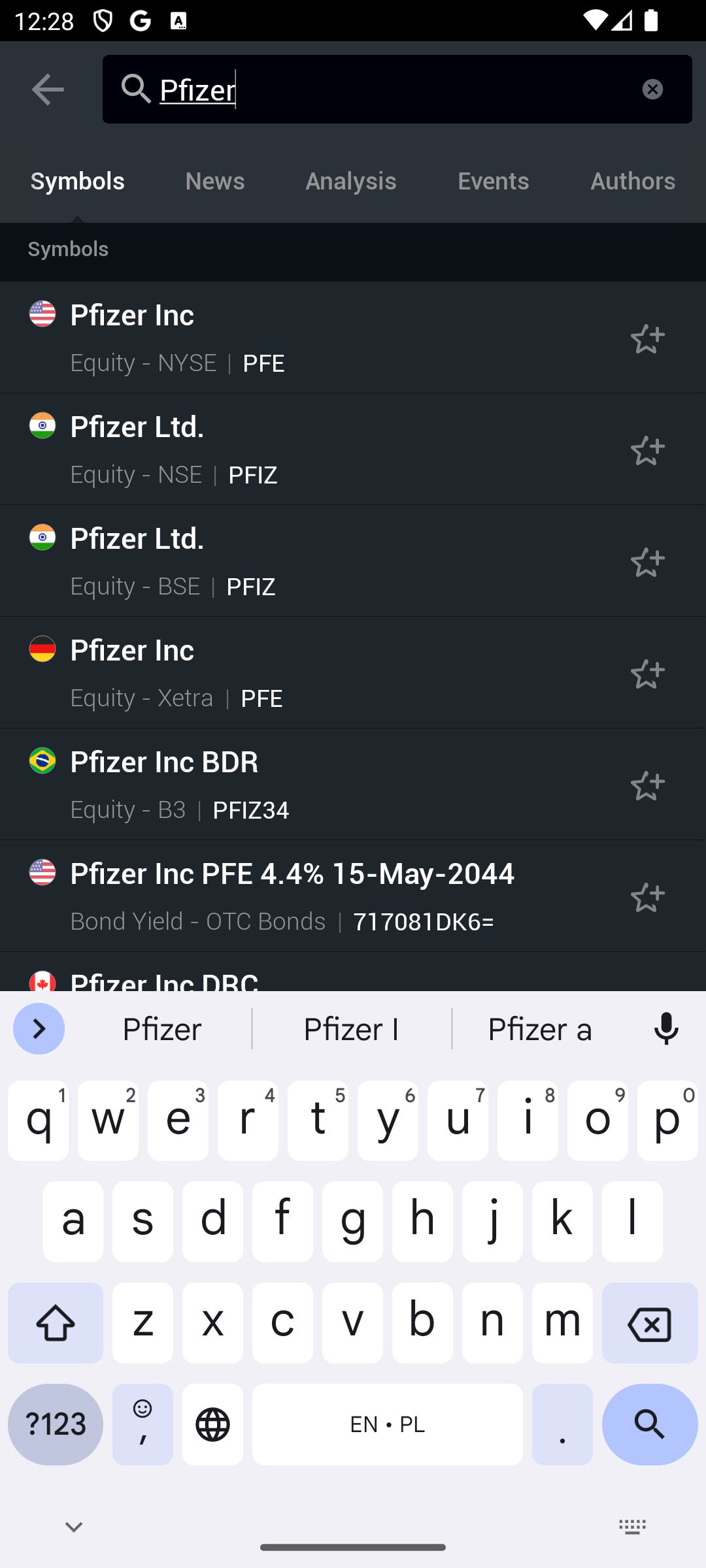
Task: Tap the keyboard search key
Action: click(x=650, y=1424)
